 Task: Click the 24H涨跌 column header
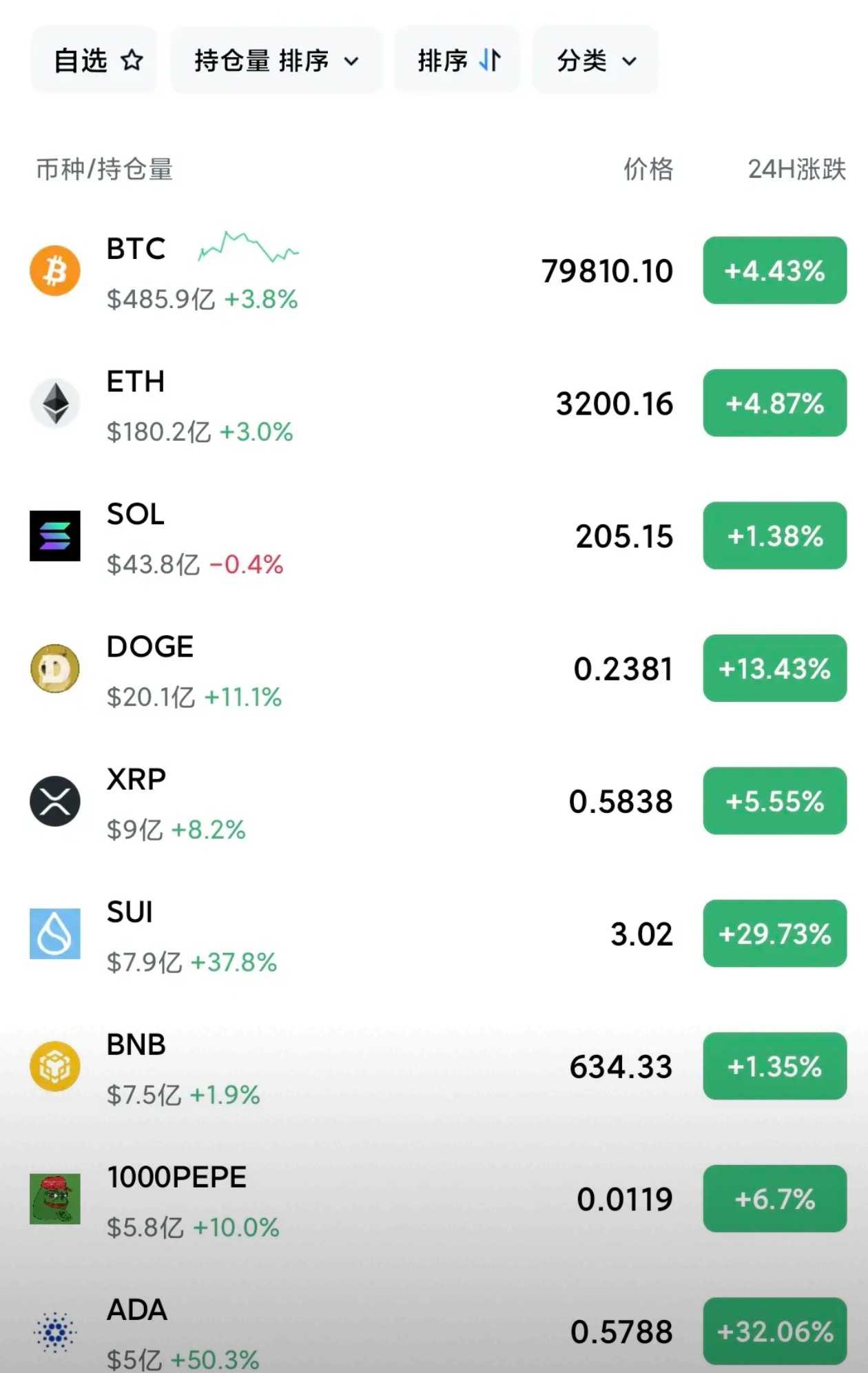pyautogui.click(x=796, y=170)
